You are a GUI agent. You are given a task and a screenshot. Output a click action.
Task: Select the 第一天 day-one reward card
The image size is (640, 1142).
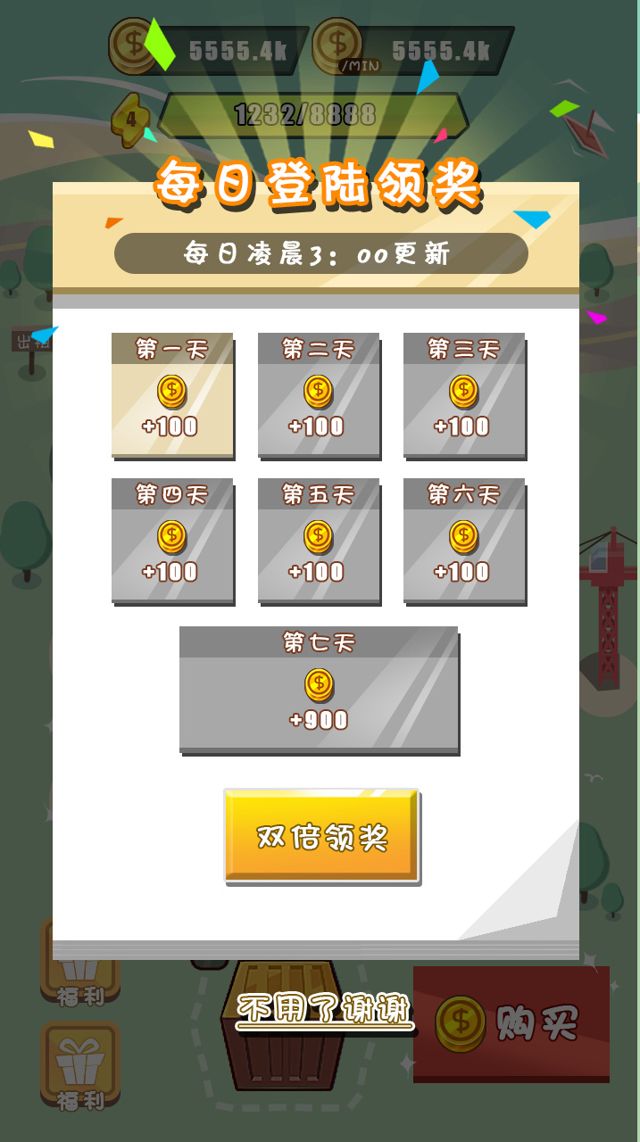click(172, 396)
